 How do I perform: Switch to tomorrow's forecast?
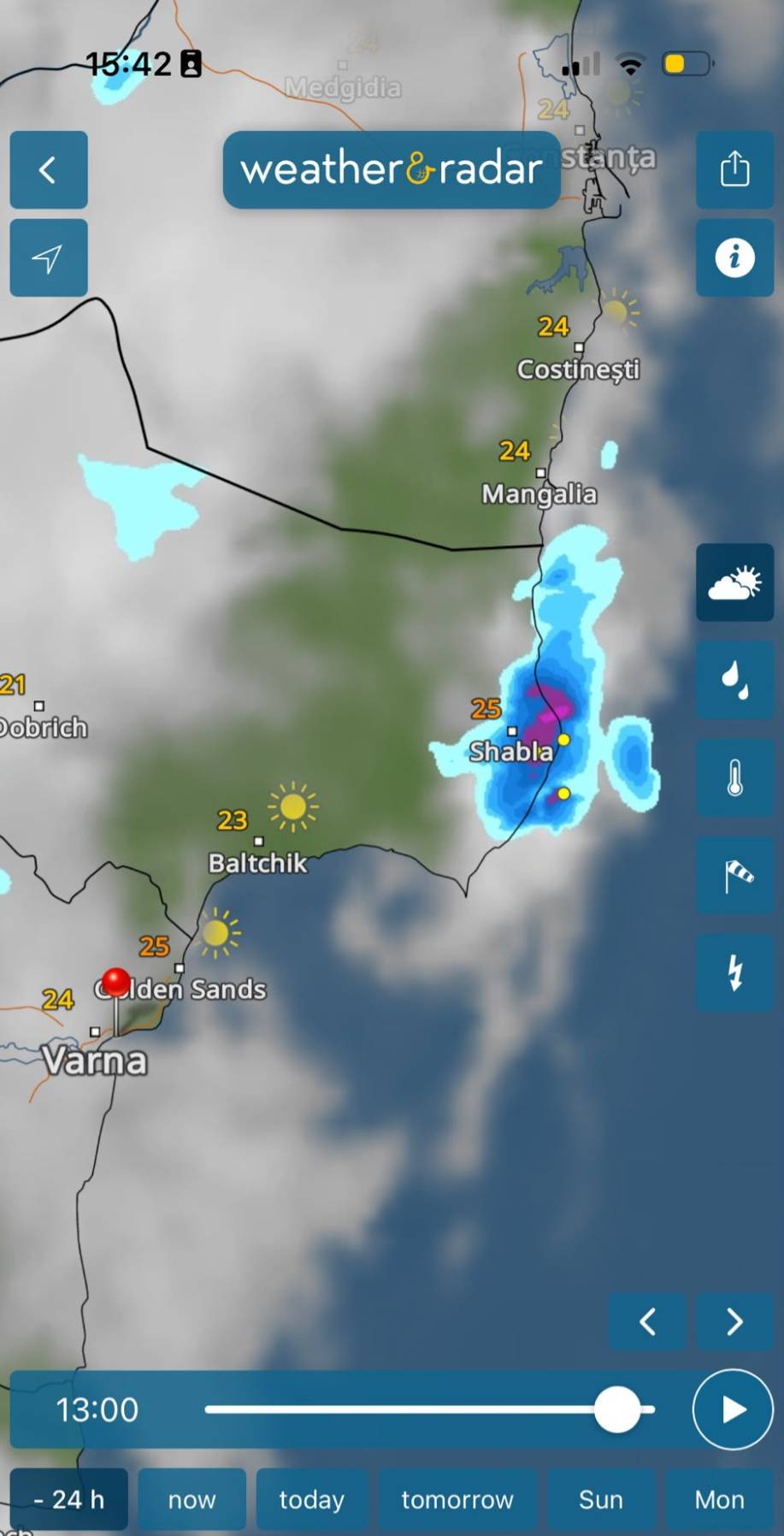pyautogui.click(x=457, y=1499)
